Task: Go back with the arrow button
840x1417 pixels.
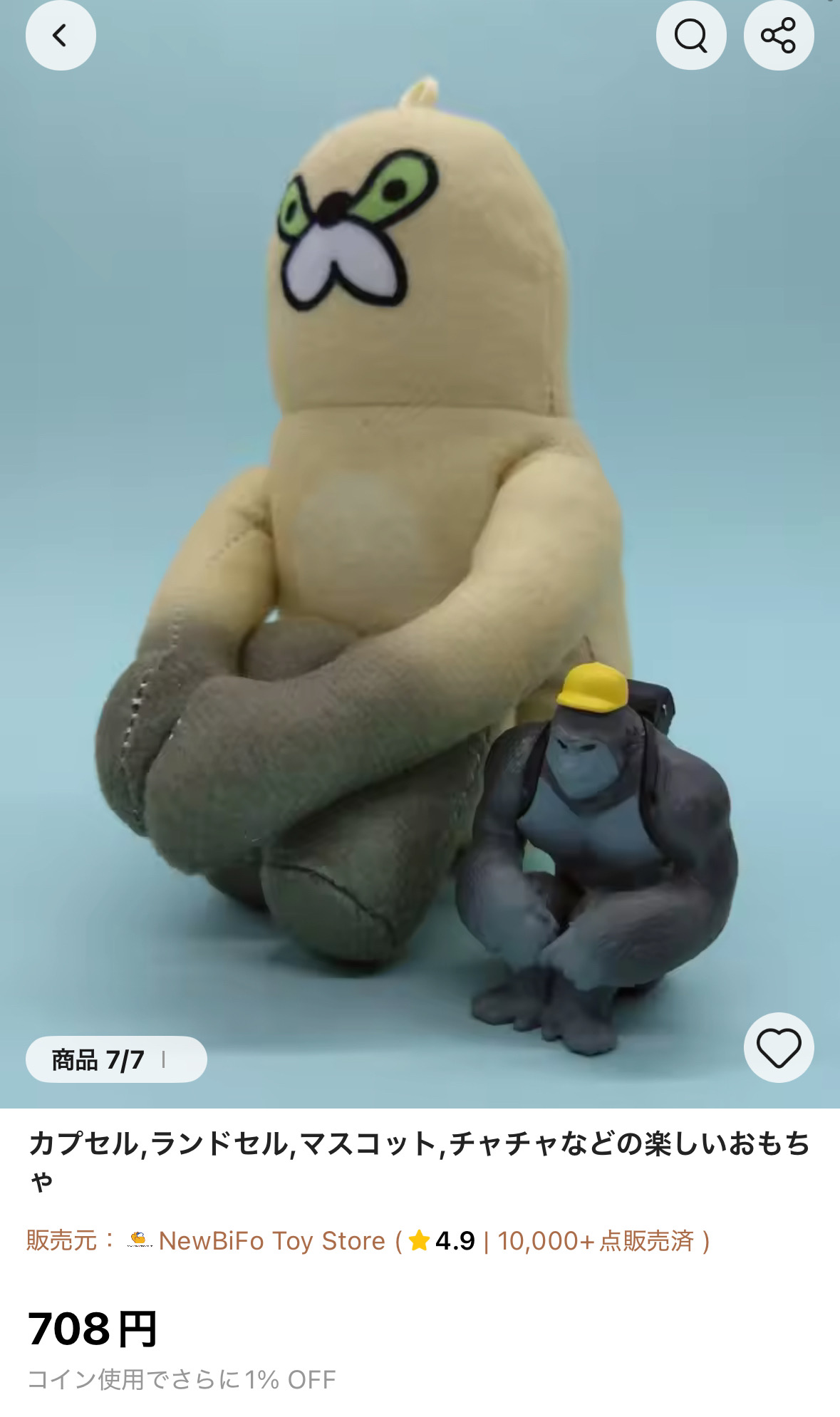Action: point(61,36)
